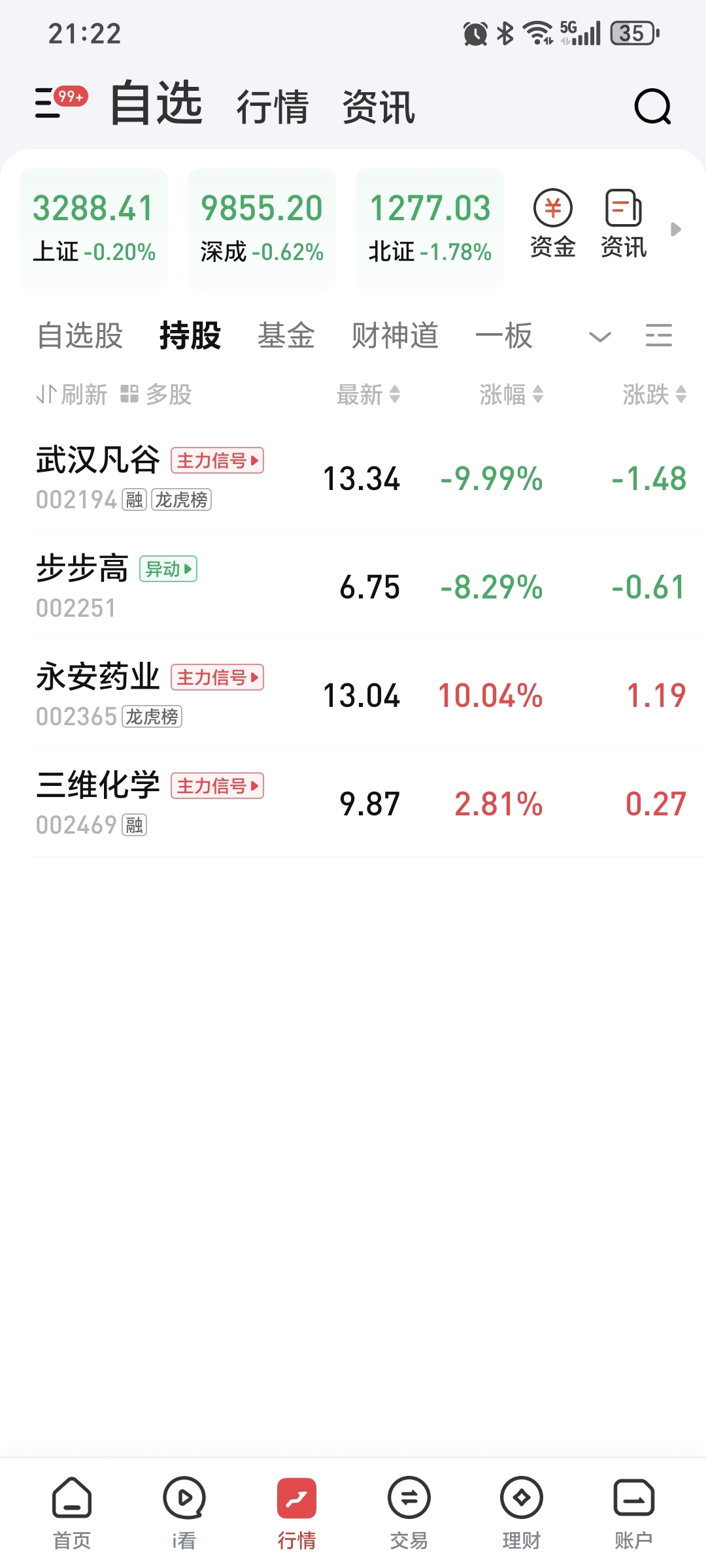Image resolution: width=706 pixels, height=1568 pixels.
Task: Open the 深成 index card
Action: coord(261,229)
